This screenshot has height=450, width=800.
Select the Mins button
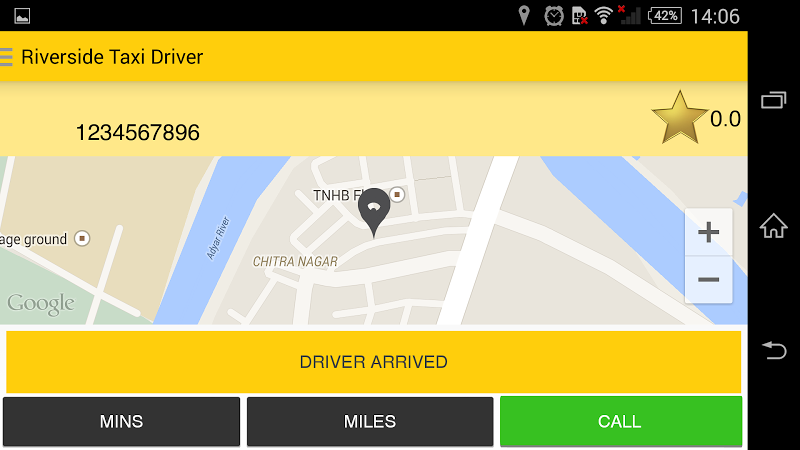tap(121, 421)
